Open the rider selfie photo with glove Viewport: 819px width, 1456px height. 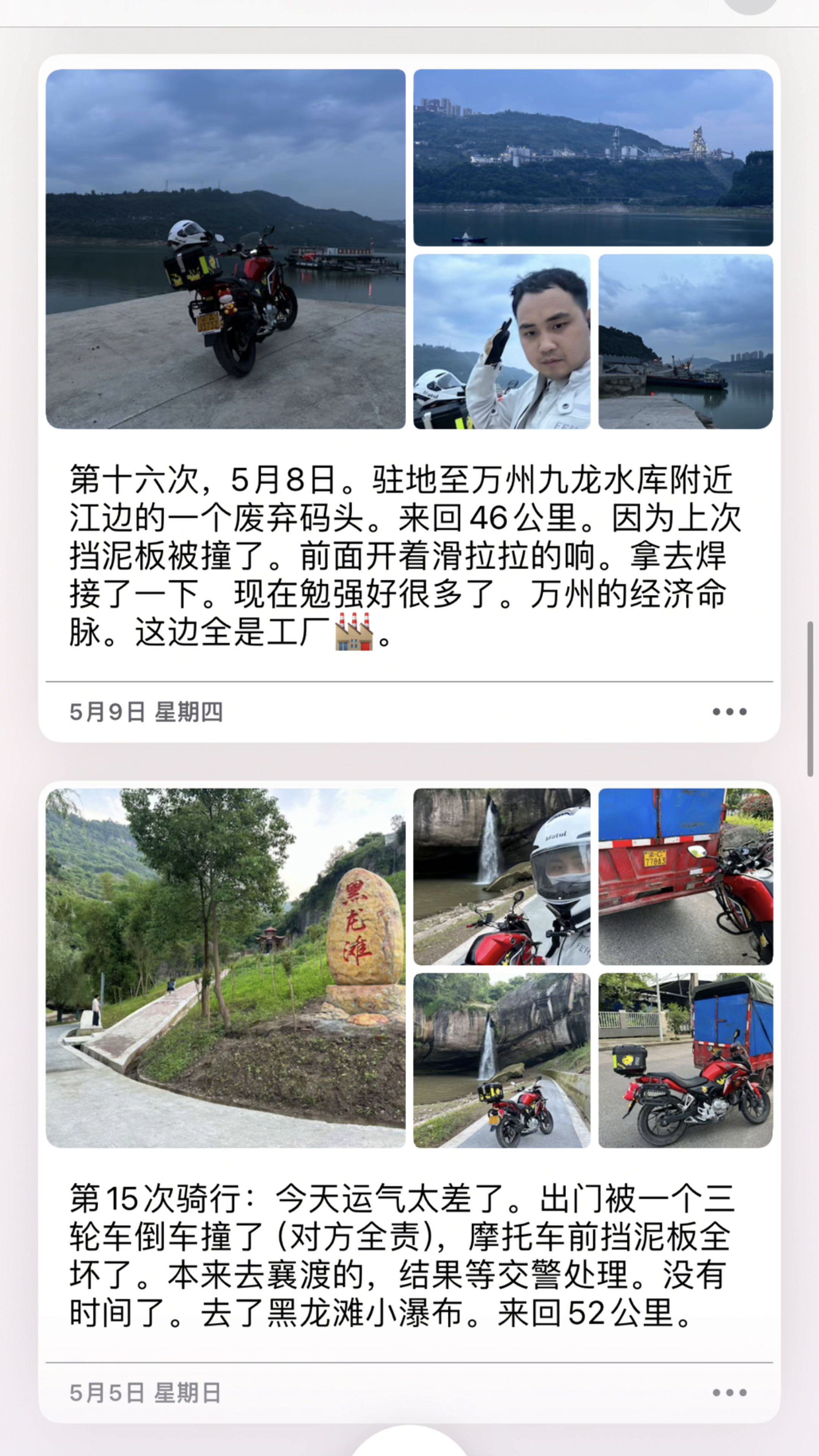point(501,341)
